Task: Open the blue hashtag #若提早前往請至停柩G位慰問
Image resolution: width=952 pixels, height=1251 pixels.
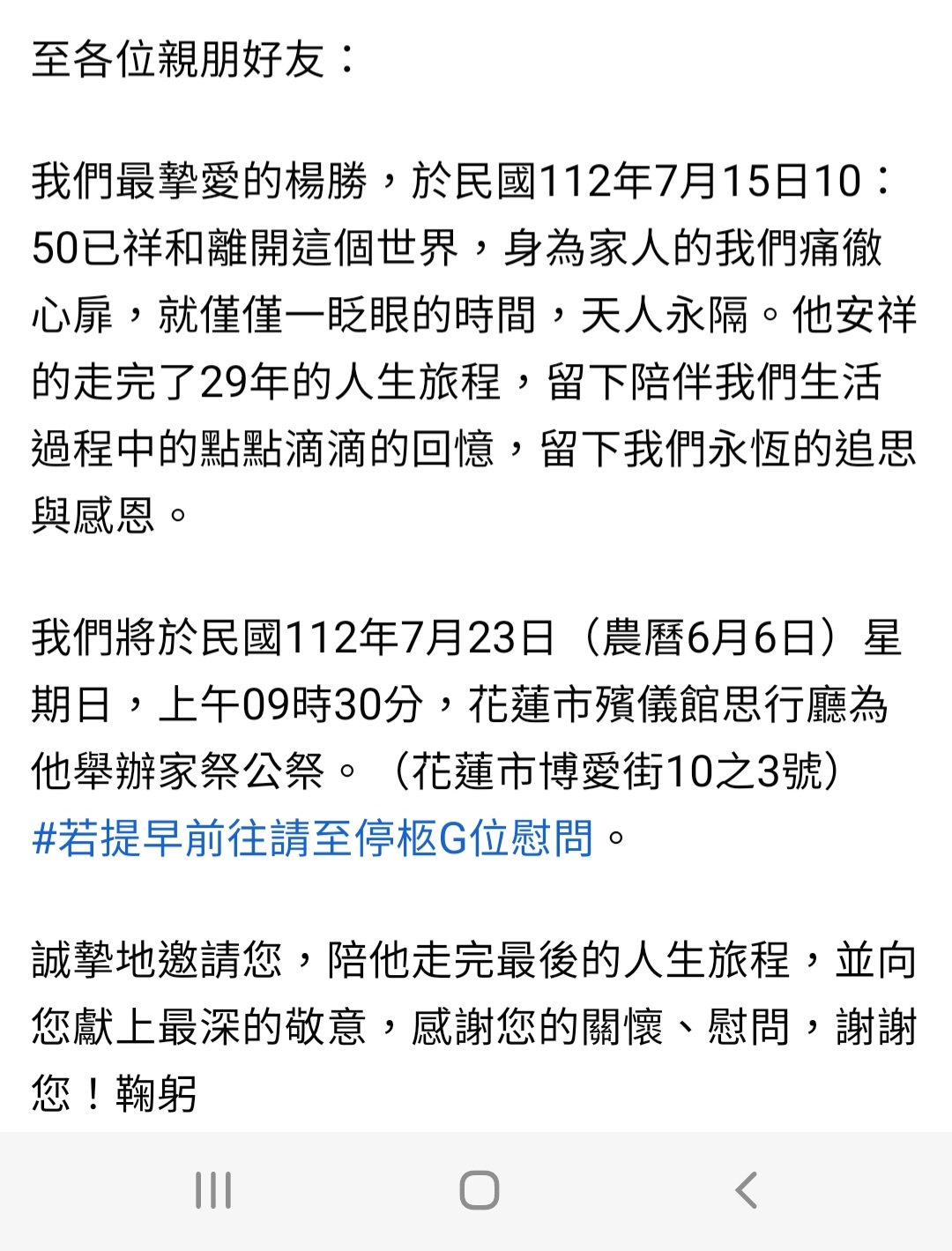Action: (312, 838)
